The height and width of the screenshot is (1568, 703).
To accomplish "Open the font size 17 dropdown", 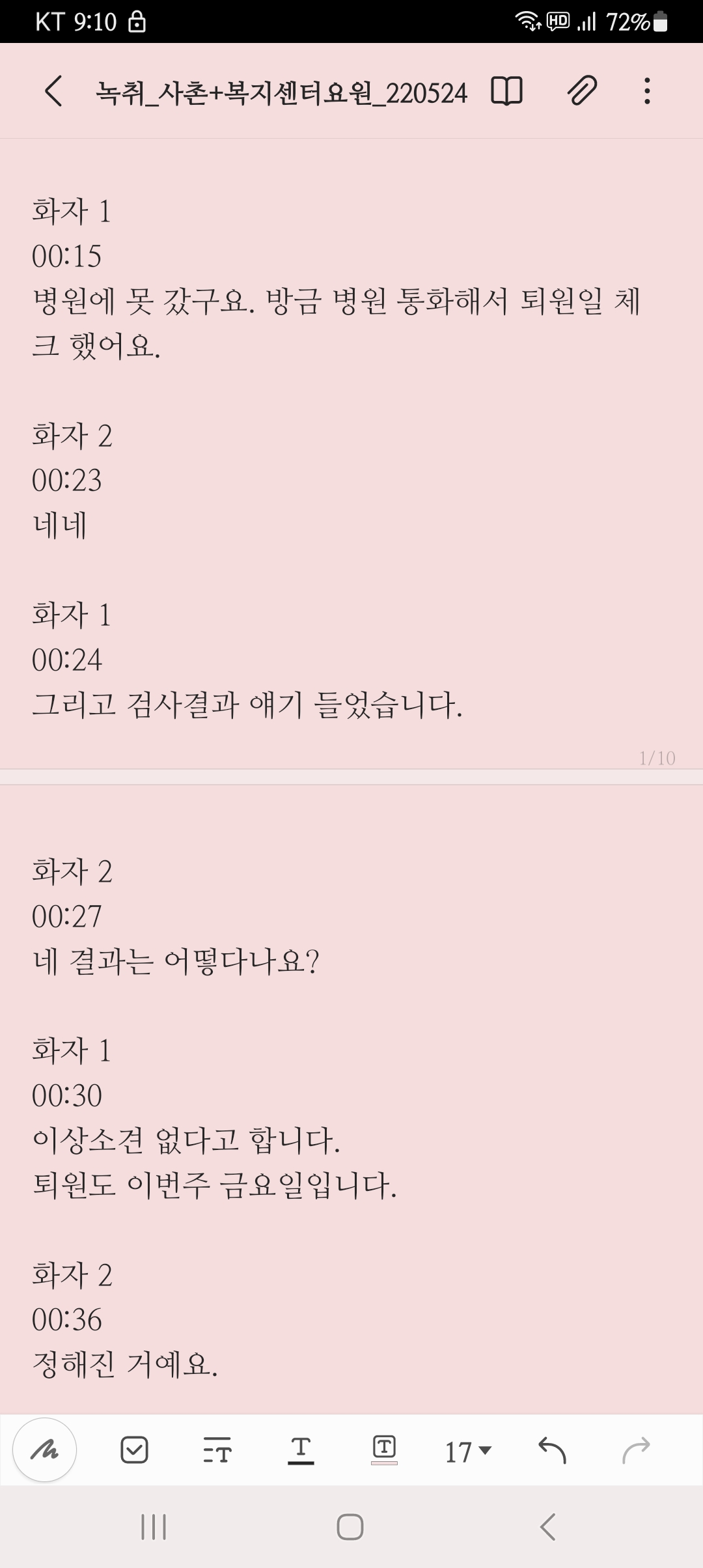I will [x=467, y=1451].
